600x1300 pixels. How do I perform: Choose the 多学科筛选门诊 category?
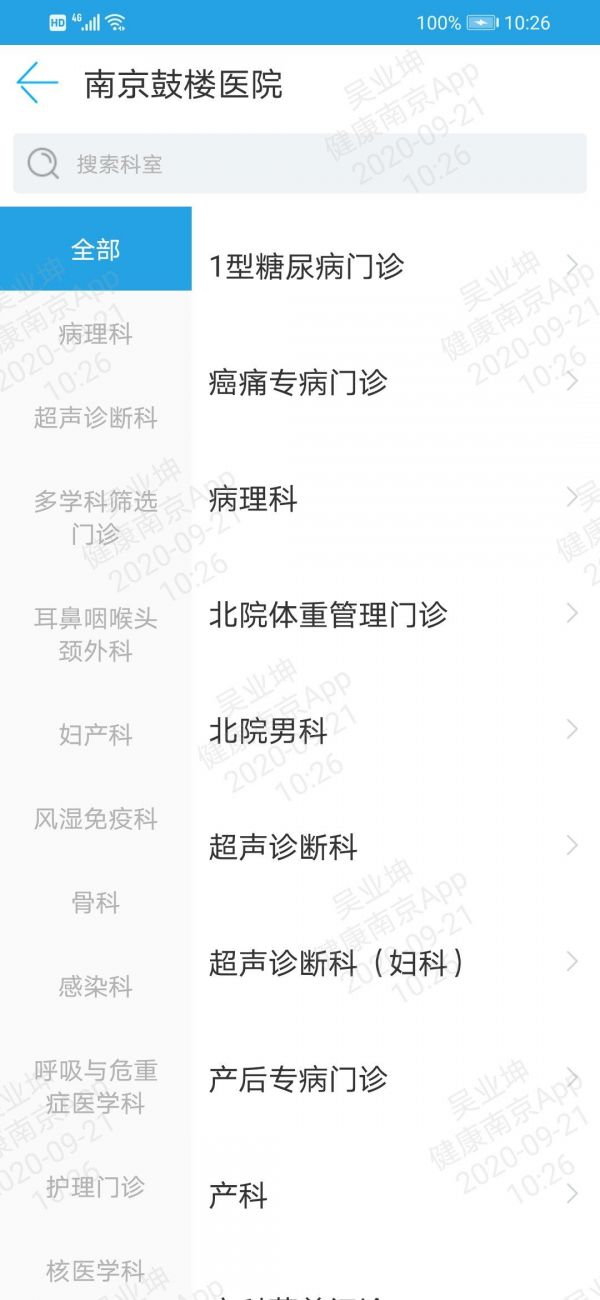(x=96, y=518)
